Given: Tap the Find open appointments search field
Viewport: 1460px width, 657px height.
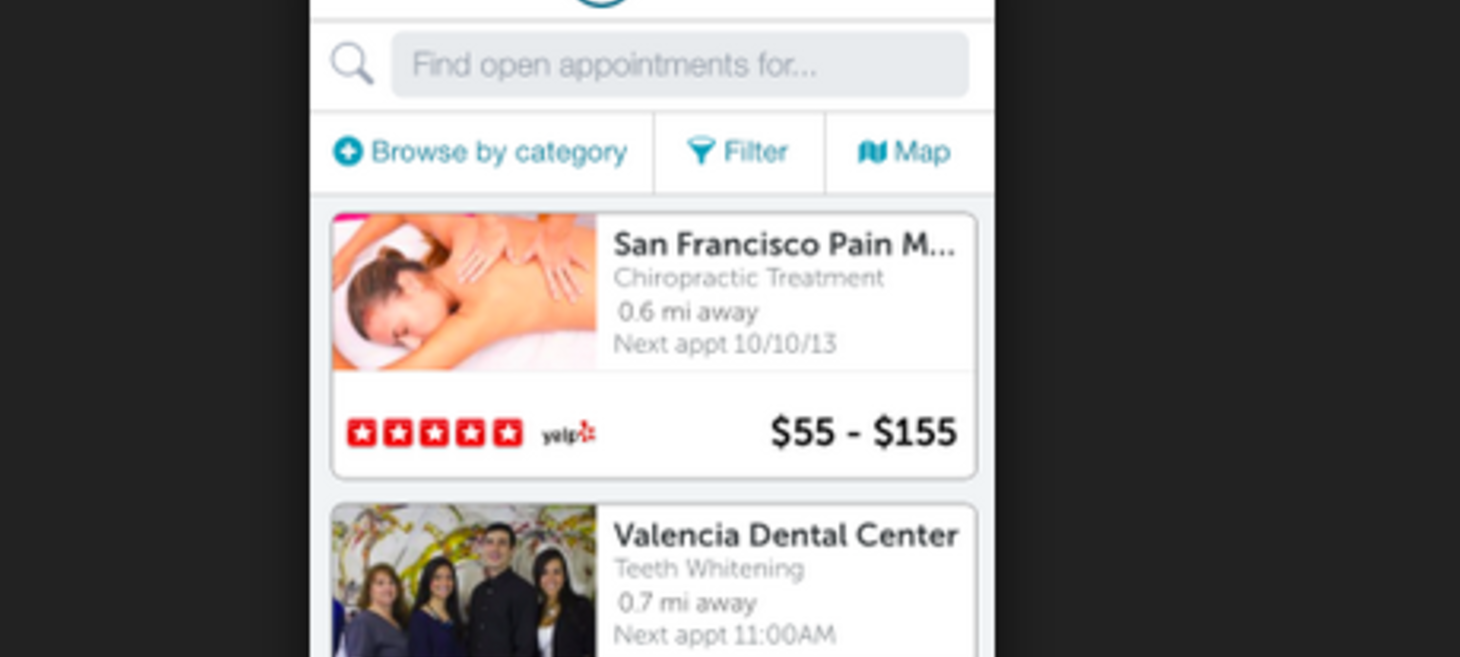Looking at the screenshot, I should coord(679,65).
